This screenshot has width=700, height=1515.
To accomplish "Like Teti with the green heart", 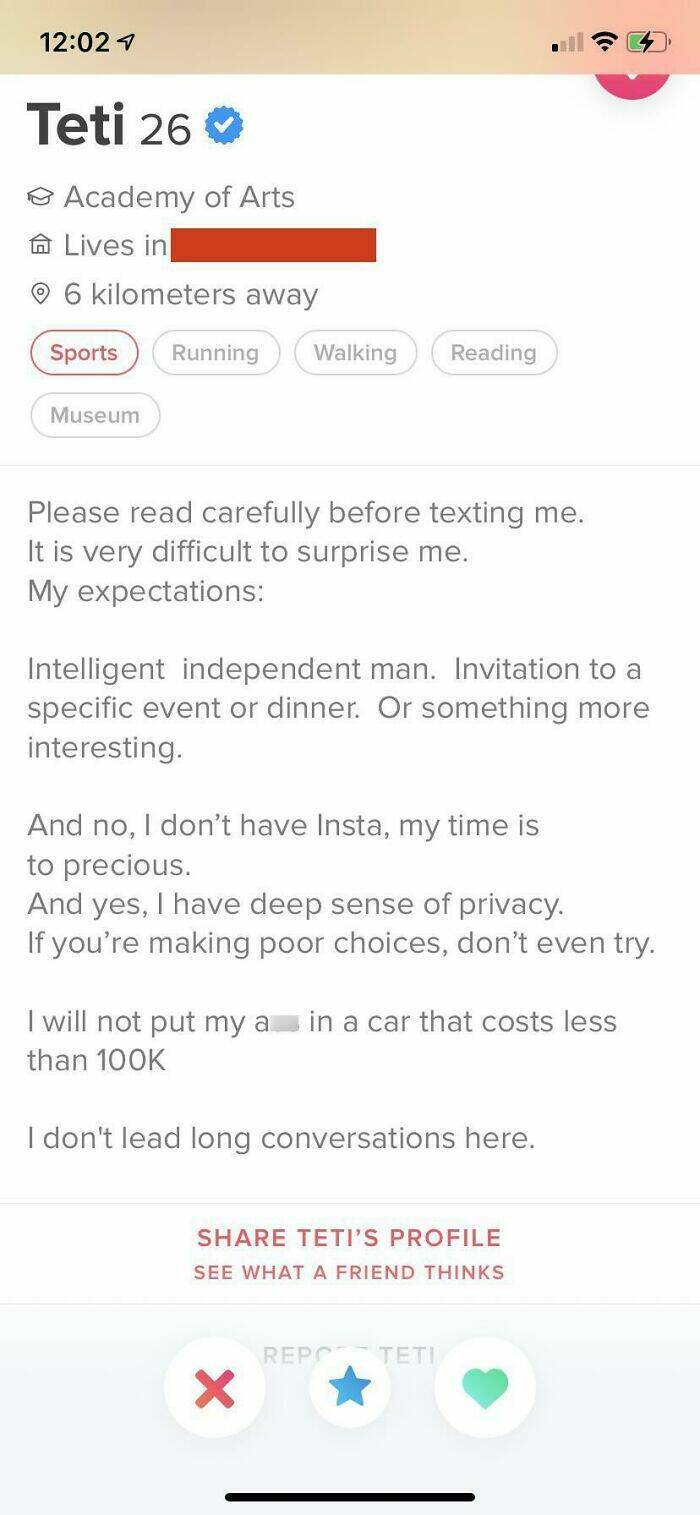I will [485, 1387].
